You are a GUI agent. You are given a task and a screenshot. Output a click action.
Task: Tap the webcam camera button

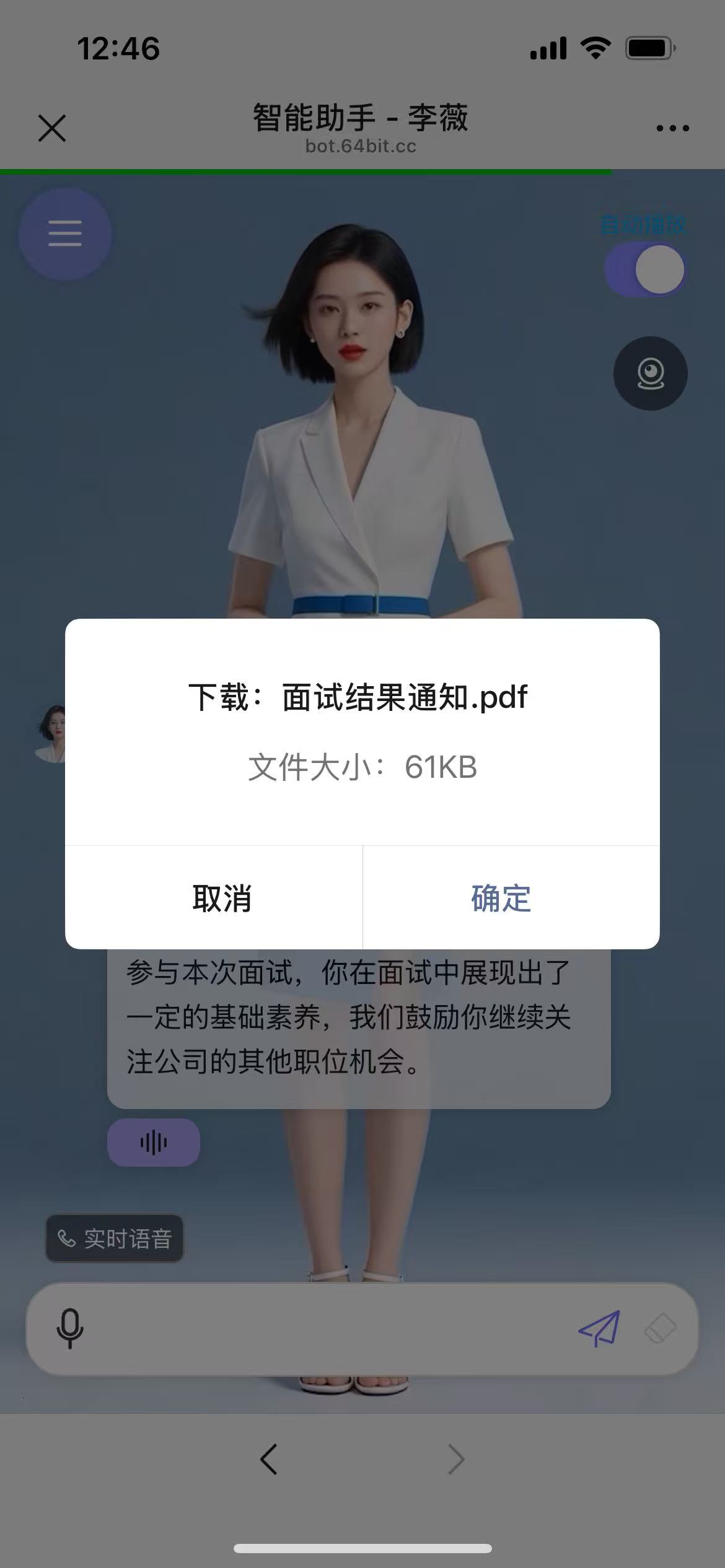[x=650, y=373]
